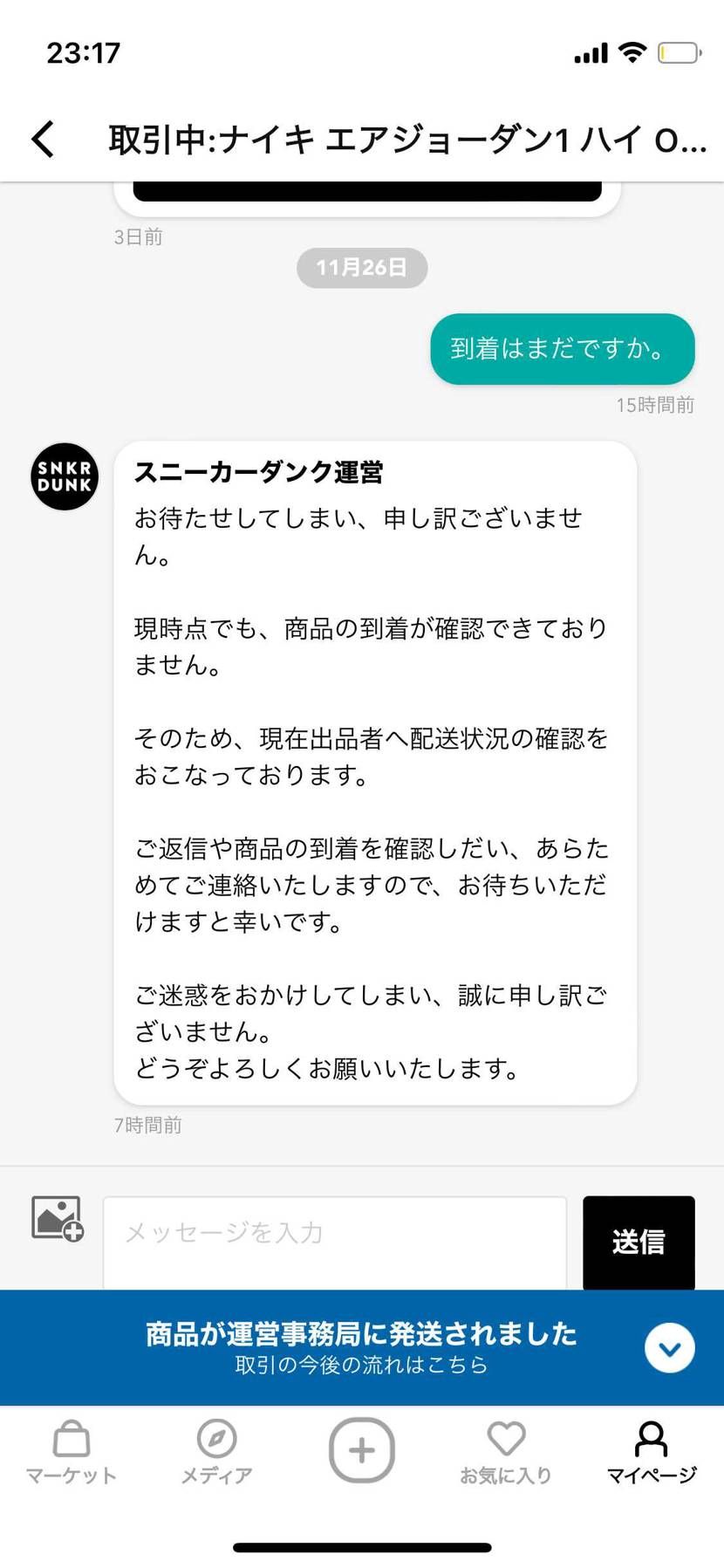Select the マーケット shopping bag icon
Viewport: 724px width, 1568px height.
click(71, 1444)
